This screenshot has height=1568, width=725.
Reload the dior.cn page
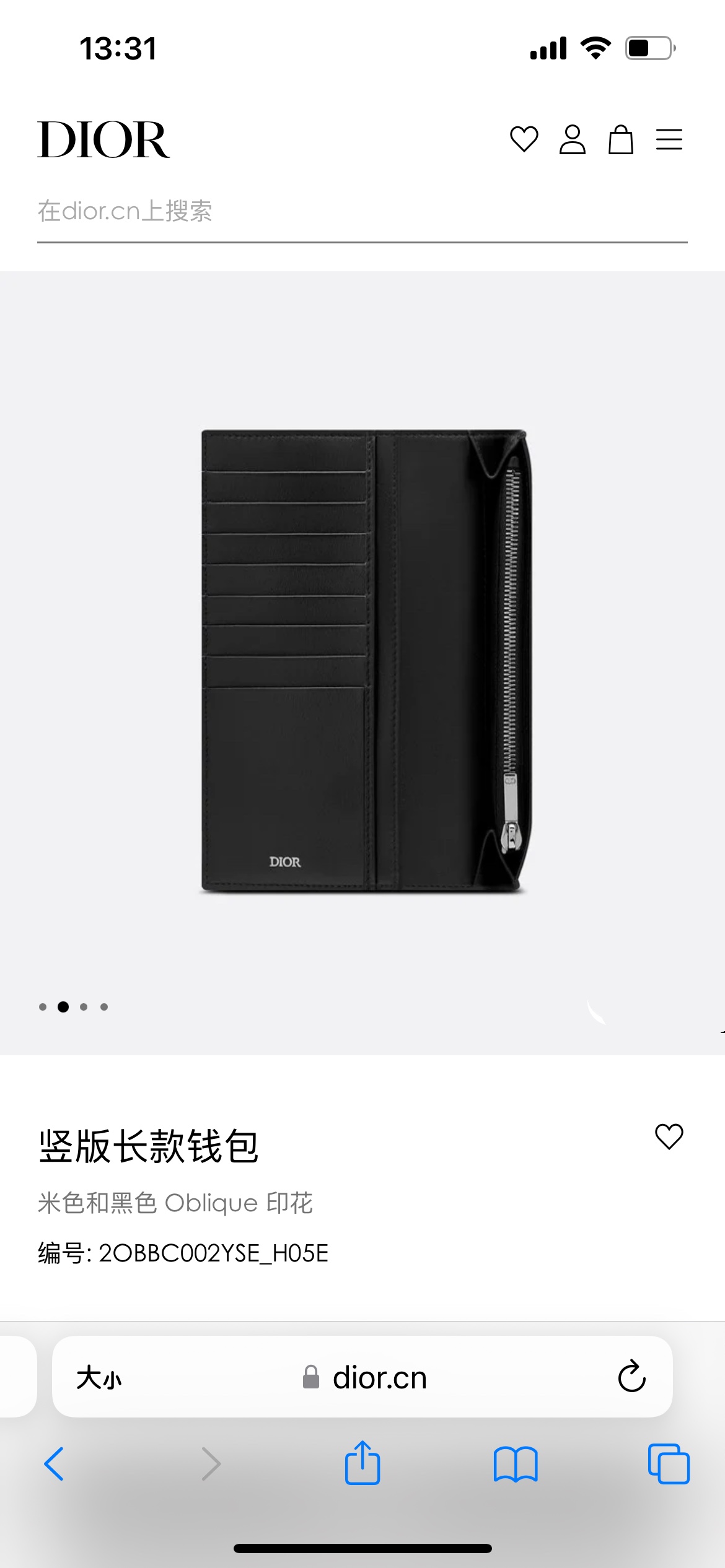pyautogui.click(x=631, y=1377)
